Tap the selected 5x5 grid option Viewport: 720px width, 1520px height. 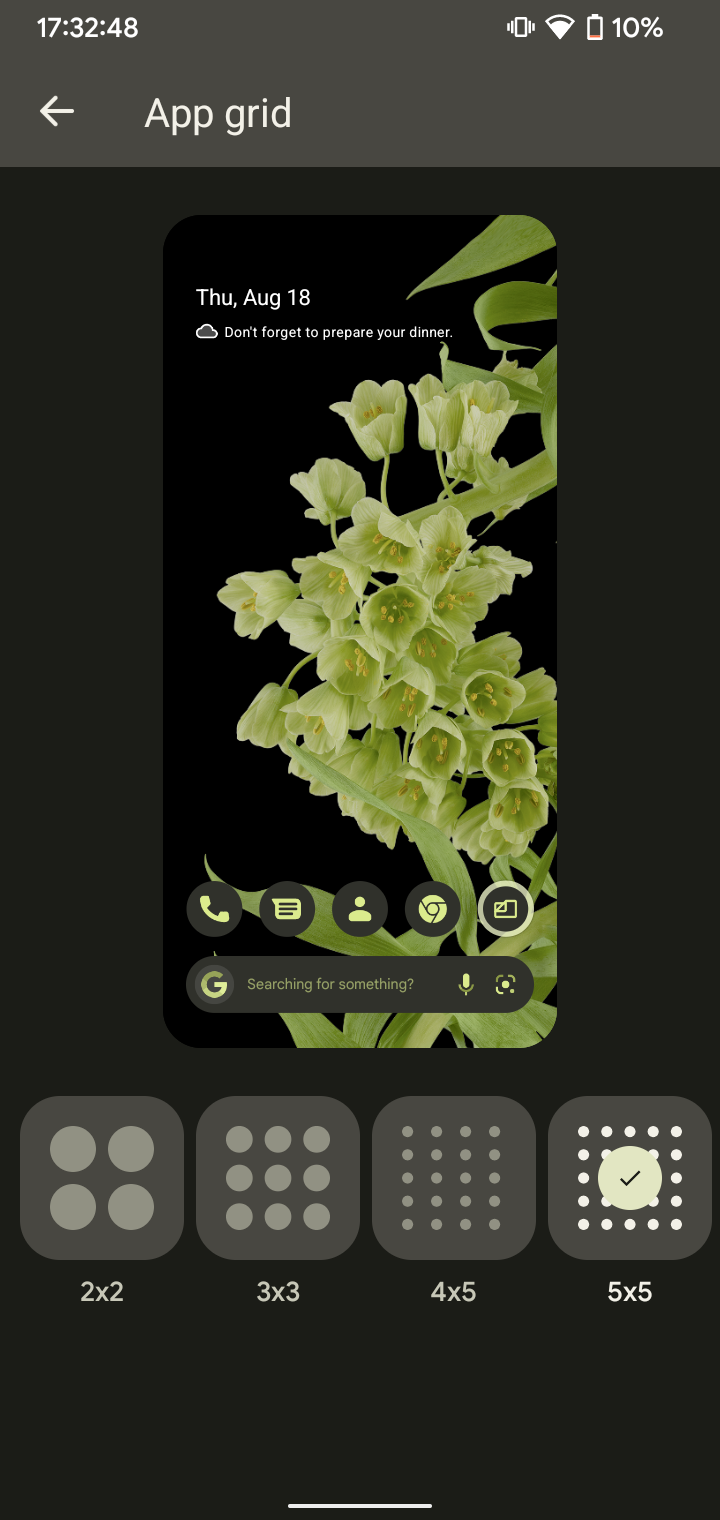point(630,1178)
